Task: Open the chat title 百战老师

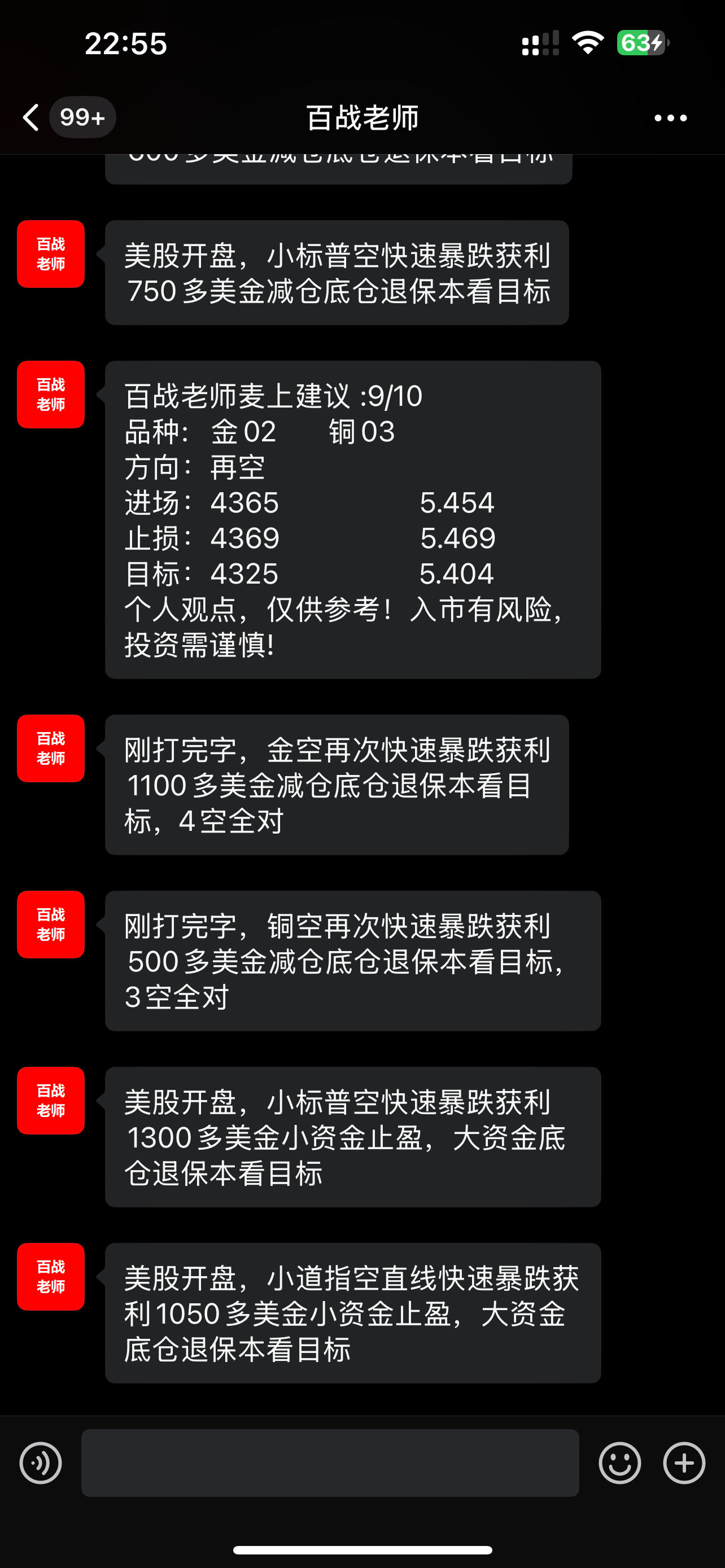Action: [362, 118]
